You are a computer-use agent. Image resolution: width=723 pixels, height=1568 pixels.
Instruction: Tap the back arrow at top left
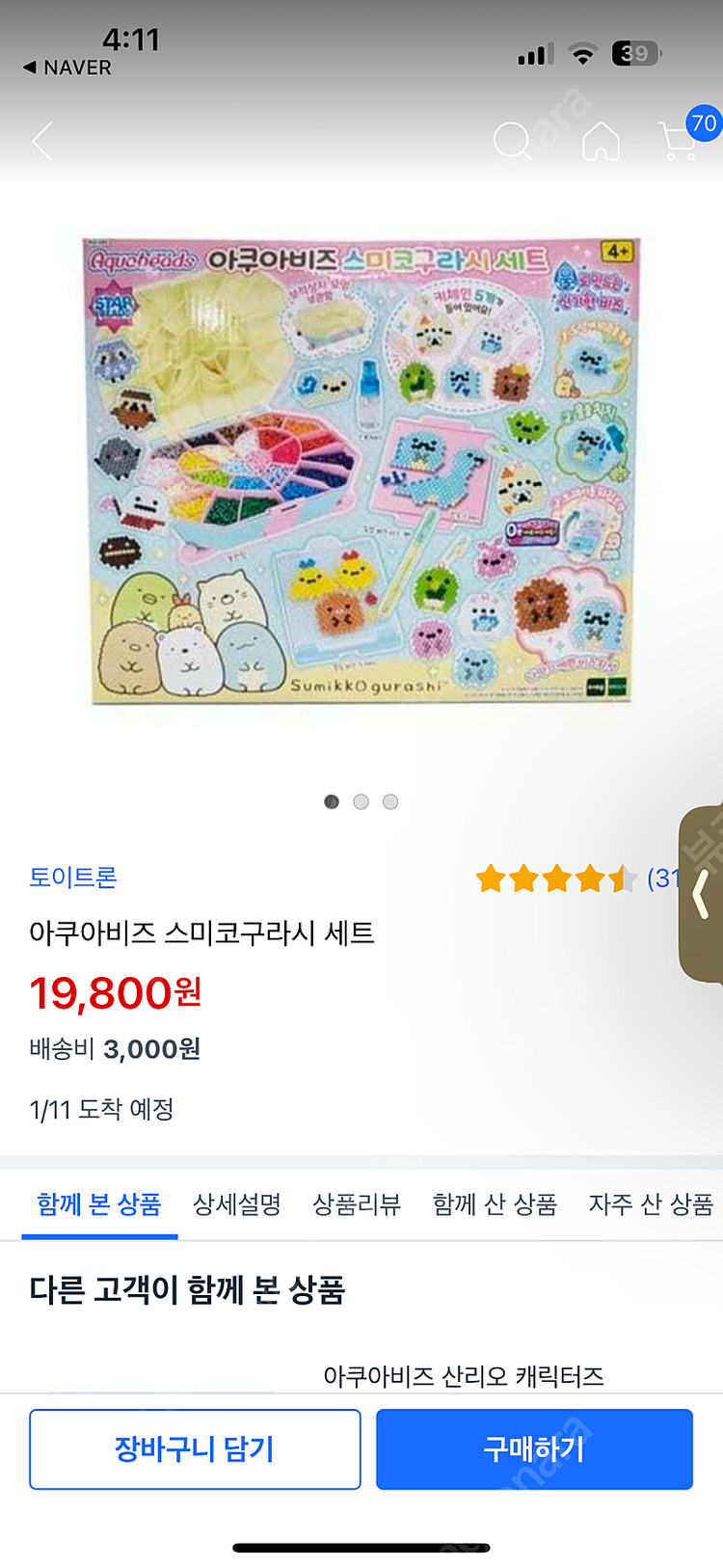point(41,141)
